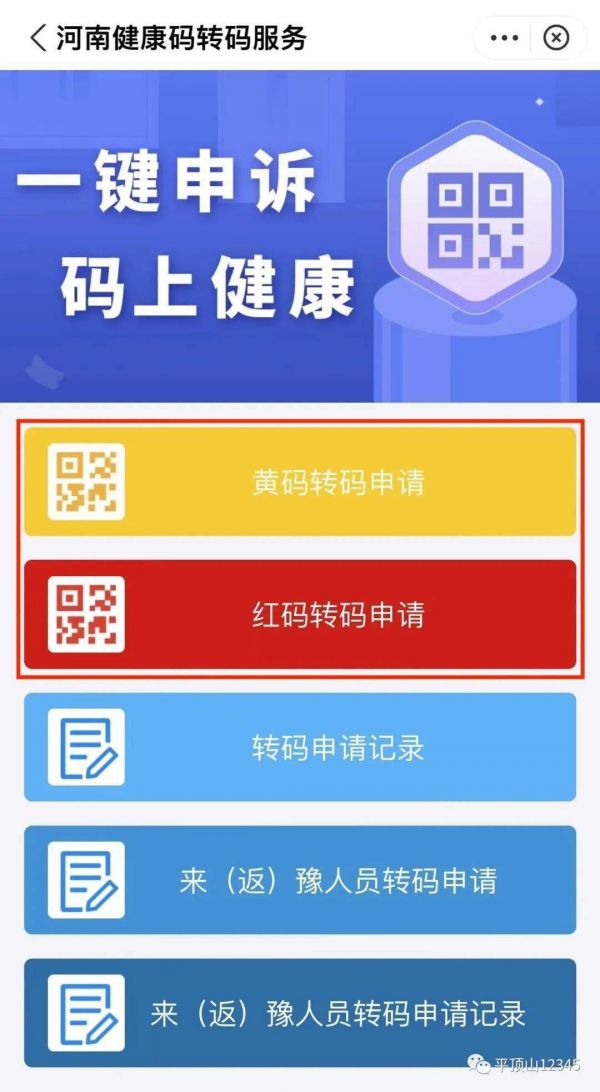View 来（返）豫人员转码申请记录
The width and height of the screenshot is (600, 1092).
pyautogui.click(x=300, y=1013)
